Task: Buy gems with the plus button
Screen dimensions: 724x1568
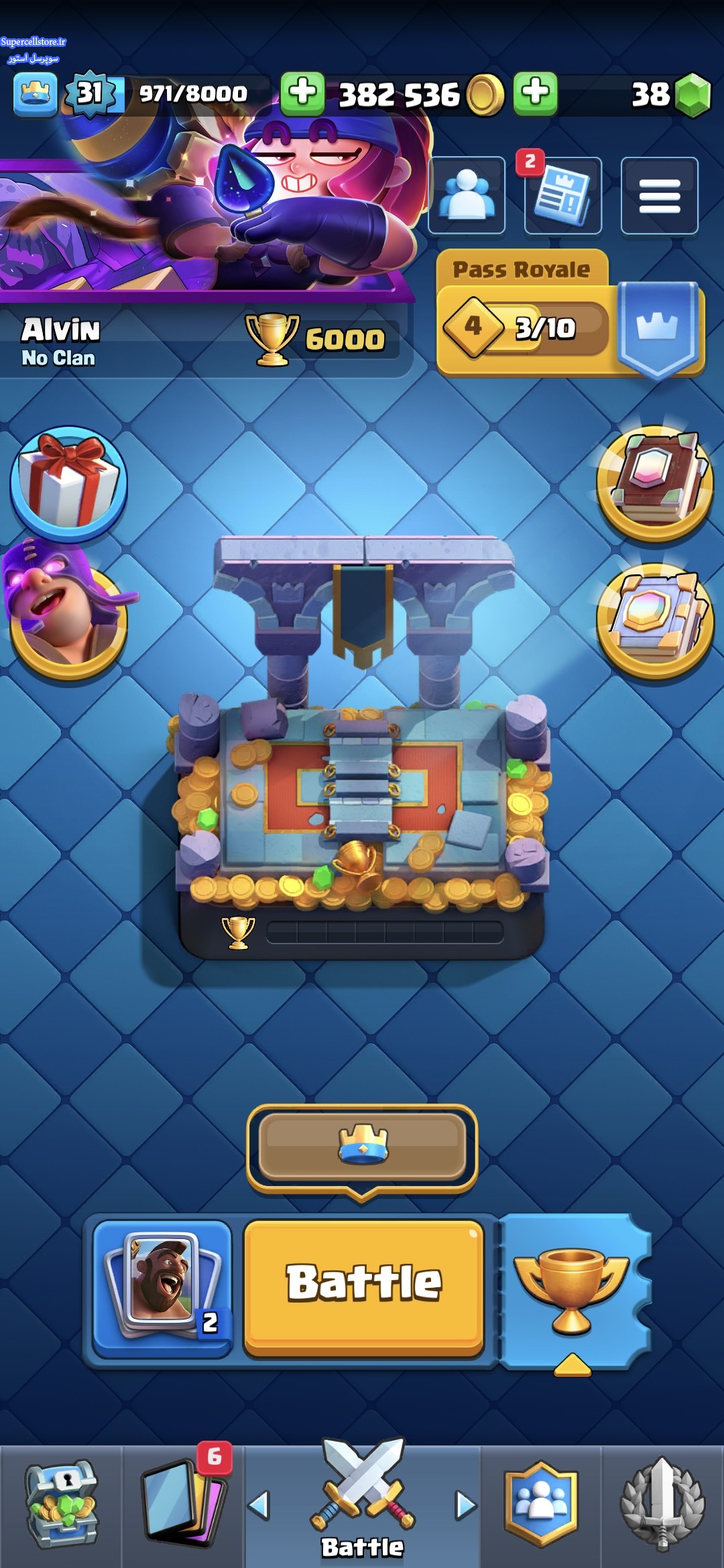Action: pos(535,93)
